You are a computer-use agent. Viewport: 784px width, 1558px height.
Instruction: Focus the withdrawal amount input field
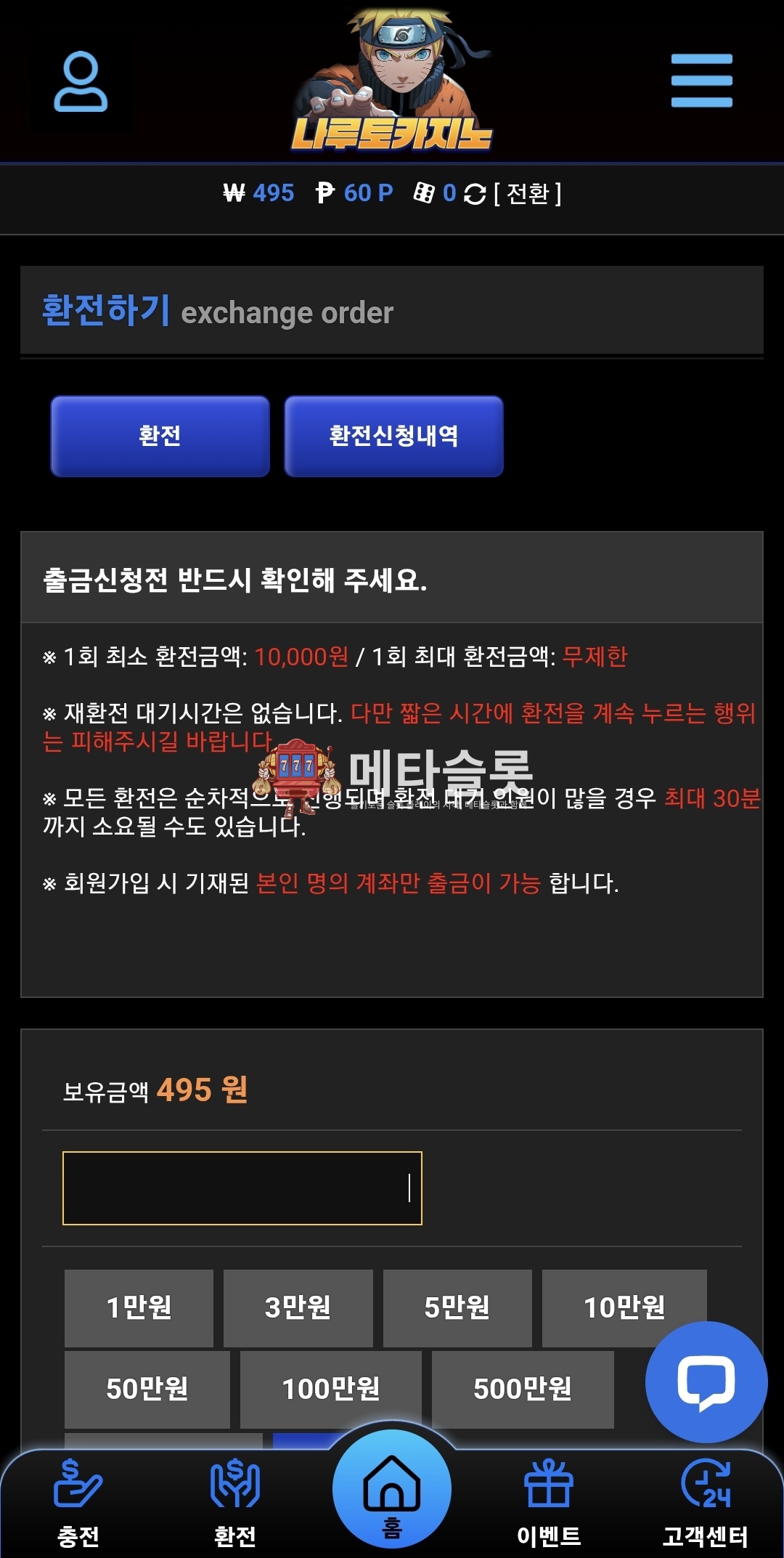pos(242,1188)
